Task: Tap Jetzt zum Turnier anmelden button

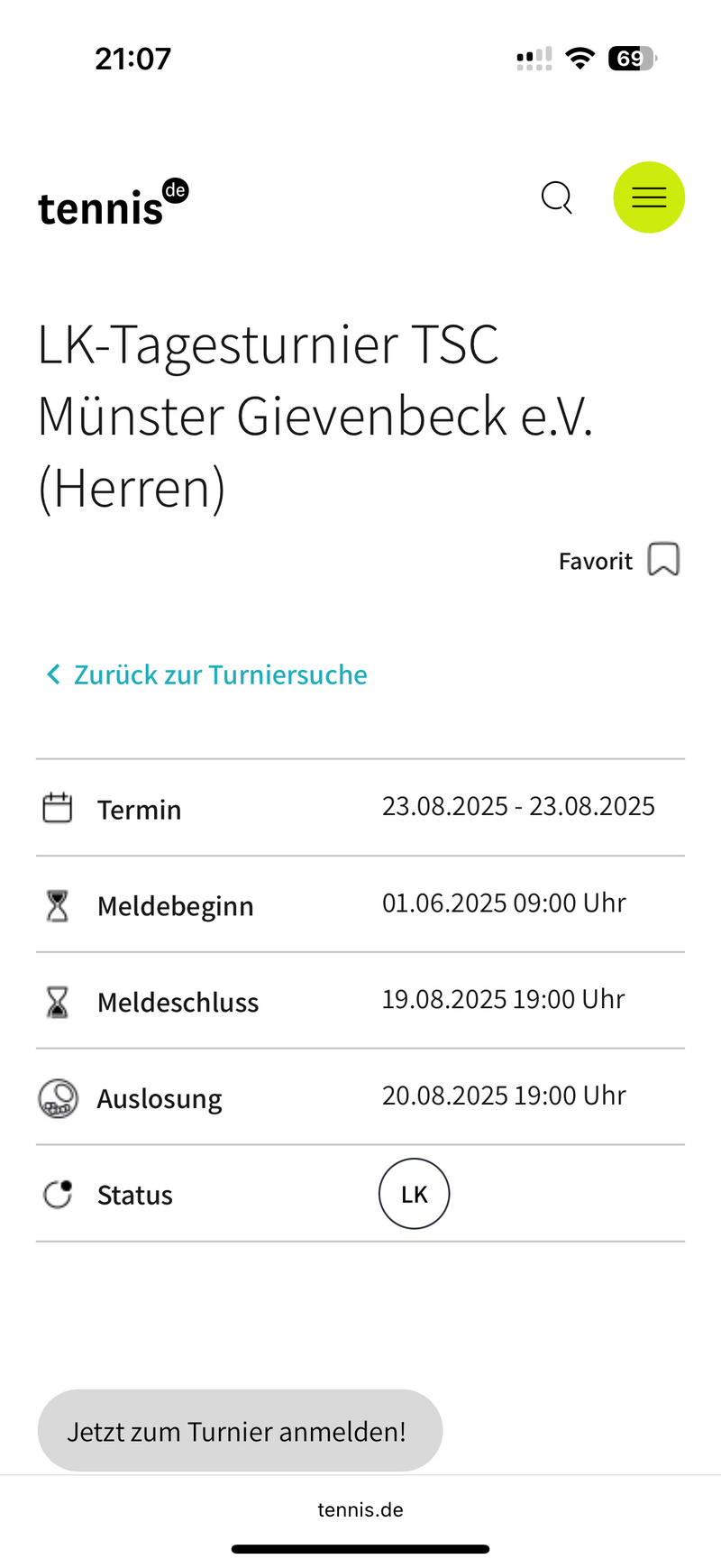Action: click(x=240, y=1430)
